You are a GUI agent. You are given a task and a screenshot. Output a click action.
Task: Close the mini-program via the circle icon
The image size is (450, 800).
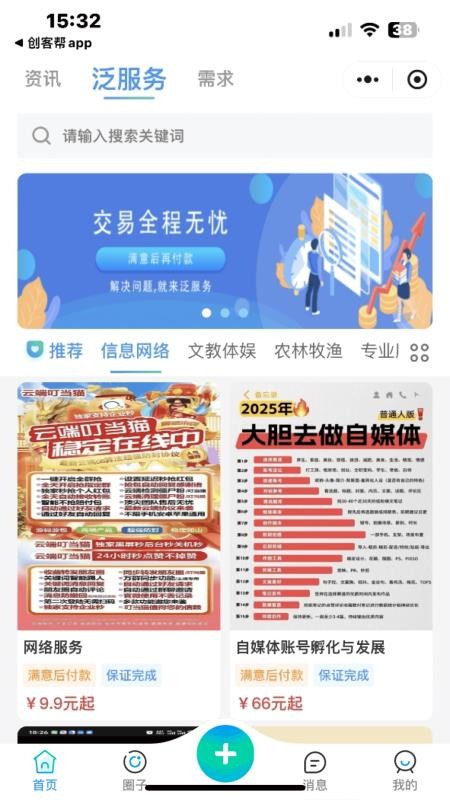(417, 80)
